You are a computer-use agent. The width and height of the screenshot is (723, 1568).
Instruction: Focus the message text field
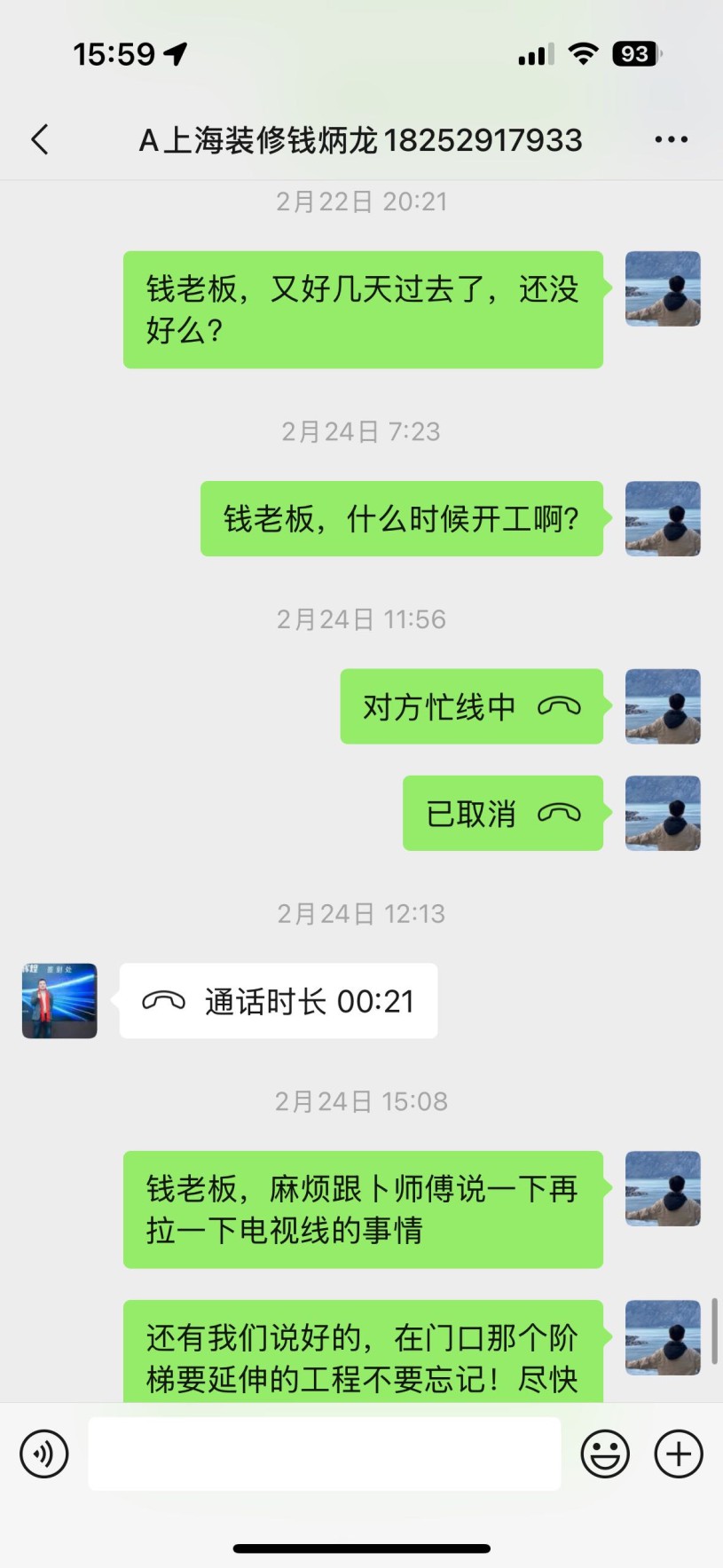(324, 1454)
